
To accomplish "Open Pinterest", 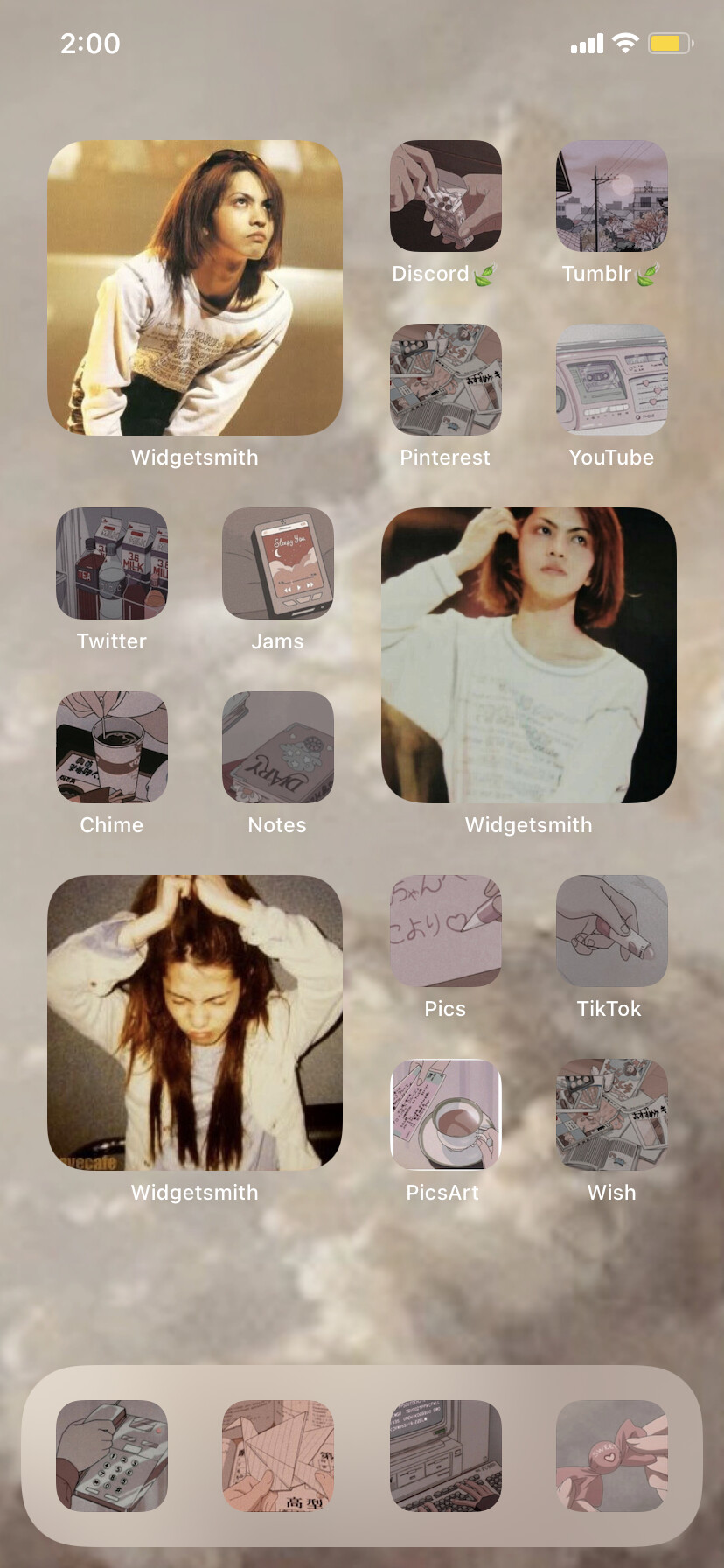I will point(445,380).
